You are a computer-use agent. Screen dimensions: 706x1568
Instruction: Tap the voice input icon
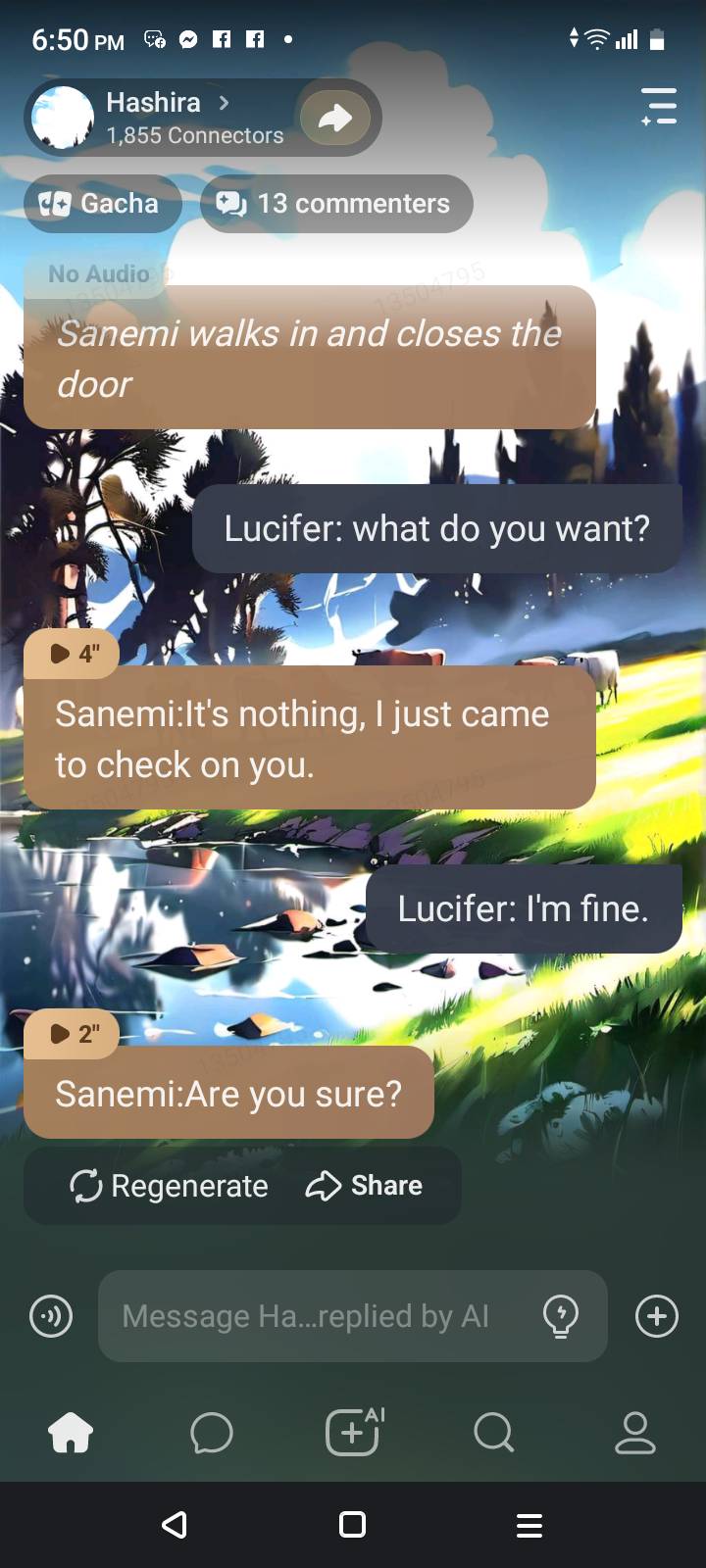[51, 1316]
